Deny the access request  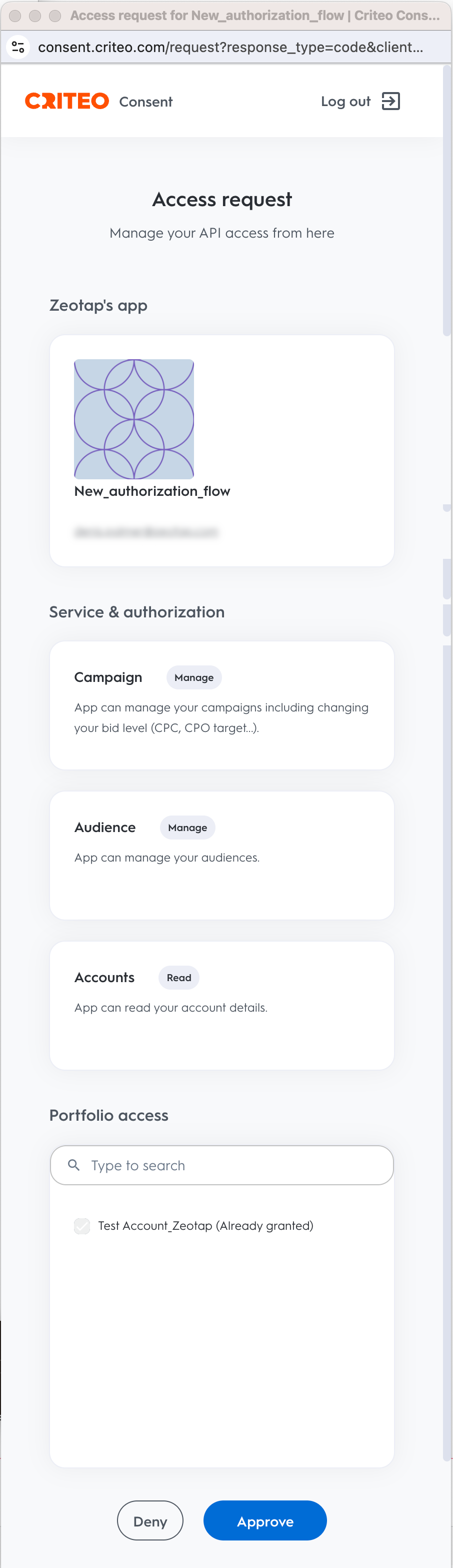coord(149,1520)
